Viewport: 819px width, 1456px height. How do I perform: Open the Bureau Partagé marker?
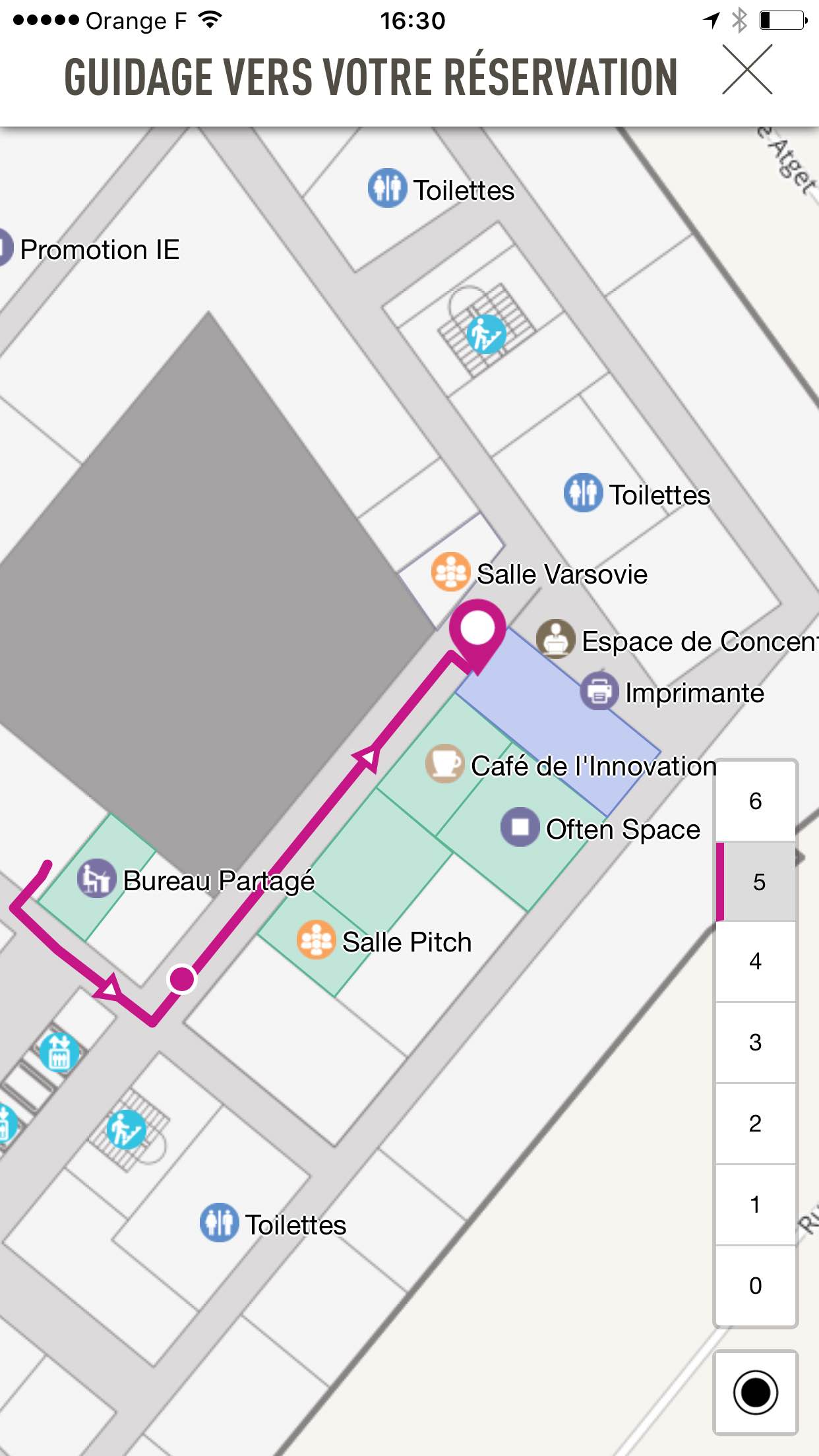[x=97, y=878]
